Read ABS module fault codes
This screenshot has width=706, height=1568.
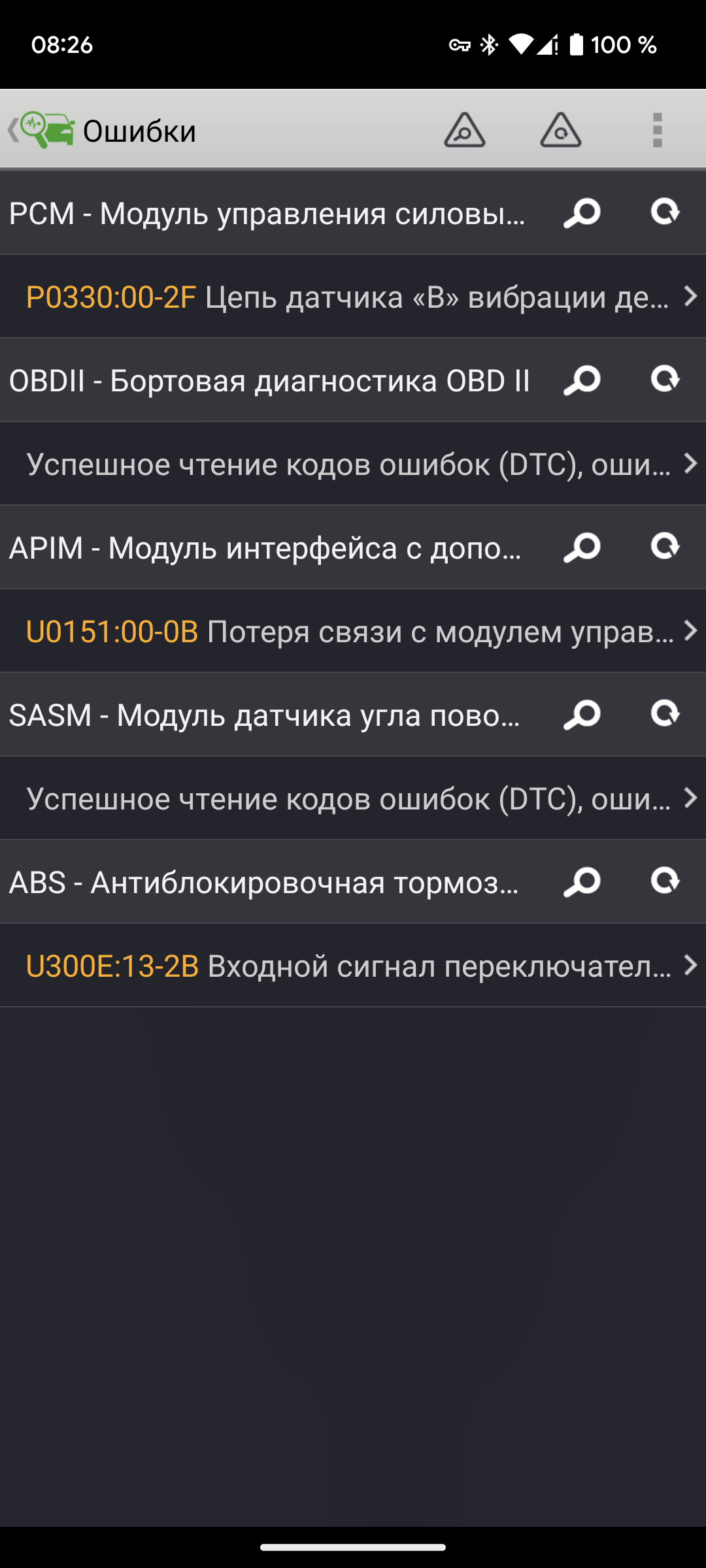pyautogui.click(x=582, y=882)
